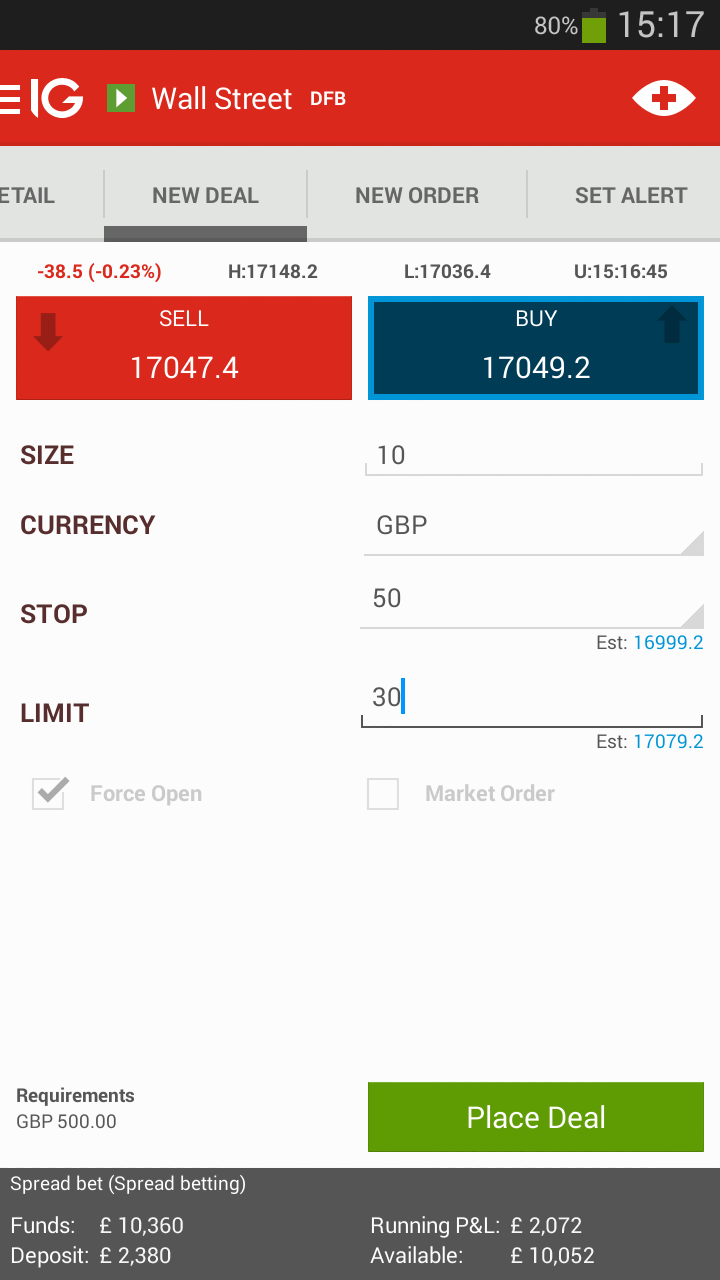Toggle the Force Open checkbox
This screenshot has height=1280, width=720.
click(49, 793)
